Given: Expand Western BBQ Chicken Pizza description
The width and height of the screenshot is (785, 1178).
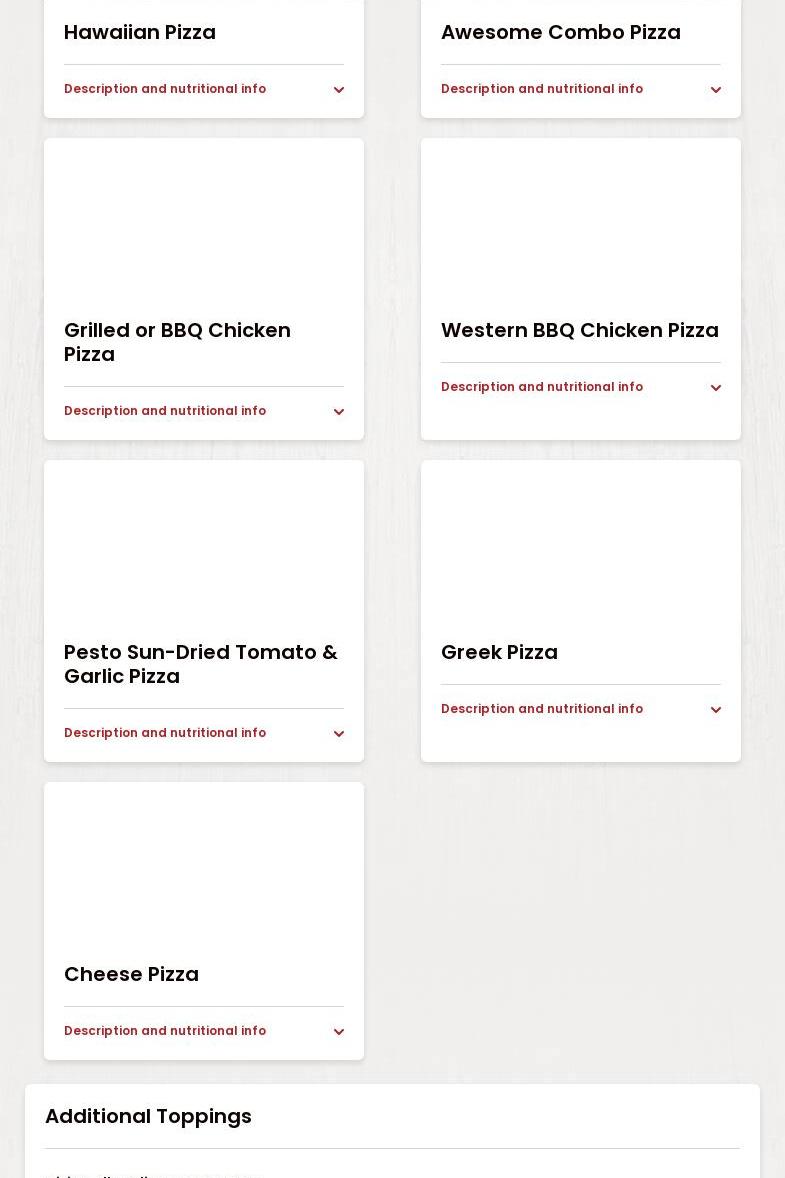Looking at the screenshot, I should click(580, 387).
